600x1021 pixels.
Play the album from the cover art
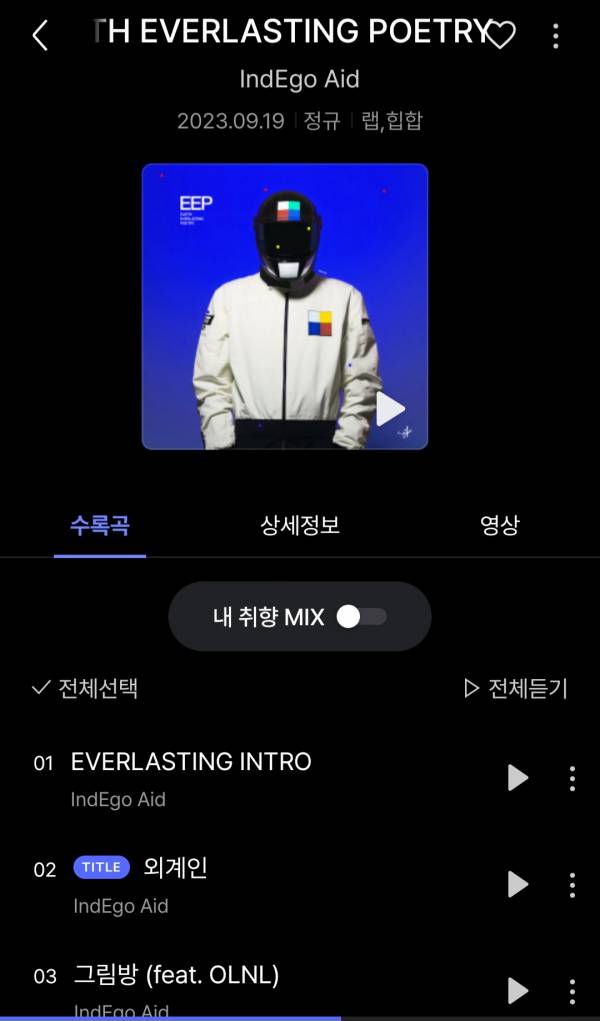point(390,408)
